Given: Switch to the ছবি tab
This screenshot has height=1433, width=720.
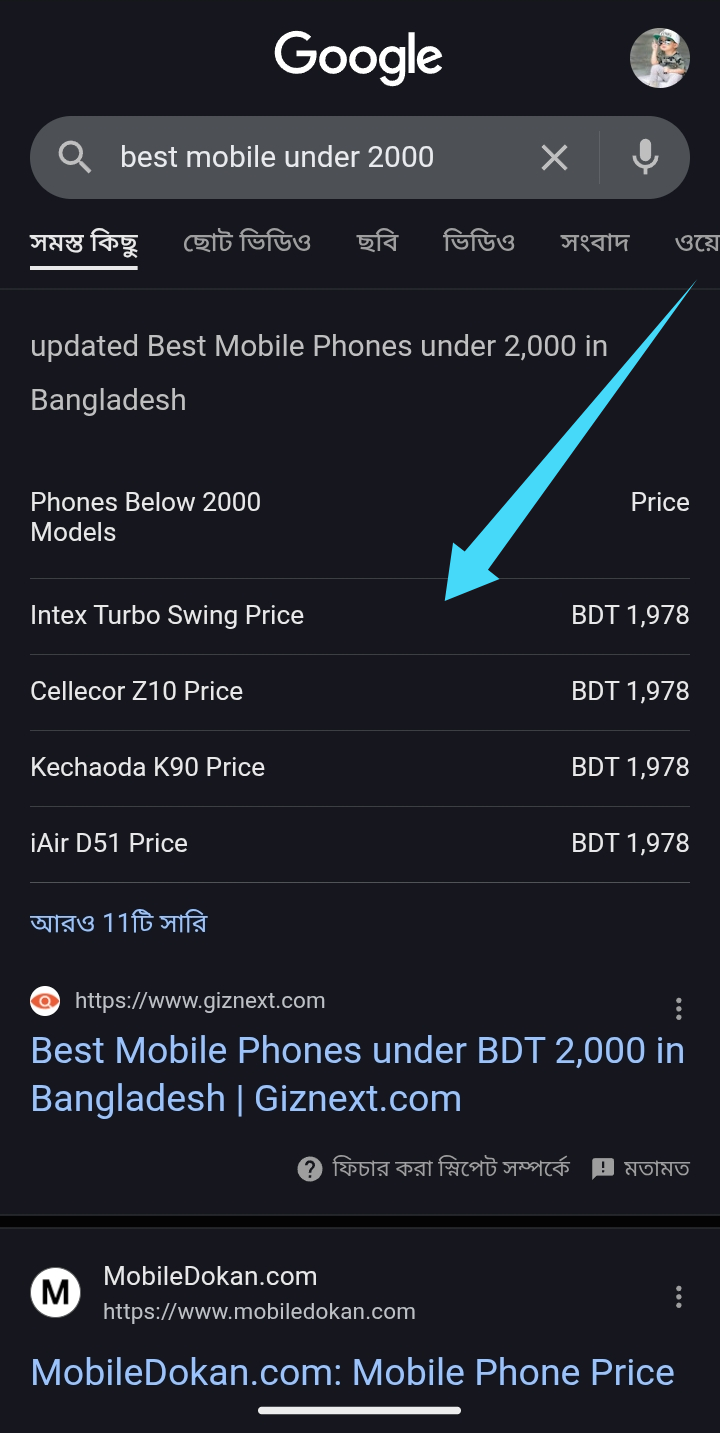Looking at the screenshot, I should click(377, 242).
